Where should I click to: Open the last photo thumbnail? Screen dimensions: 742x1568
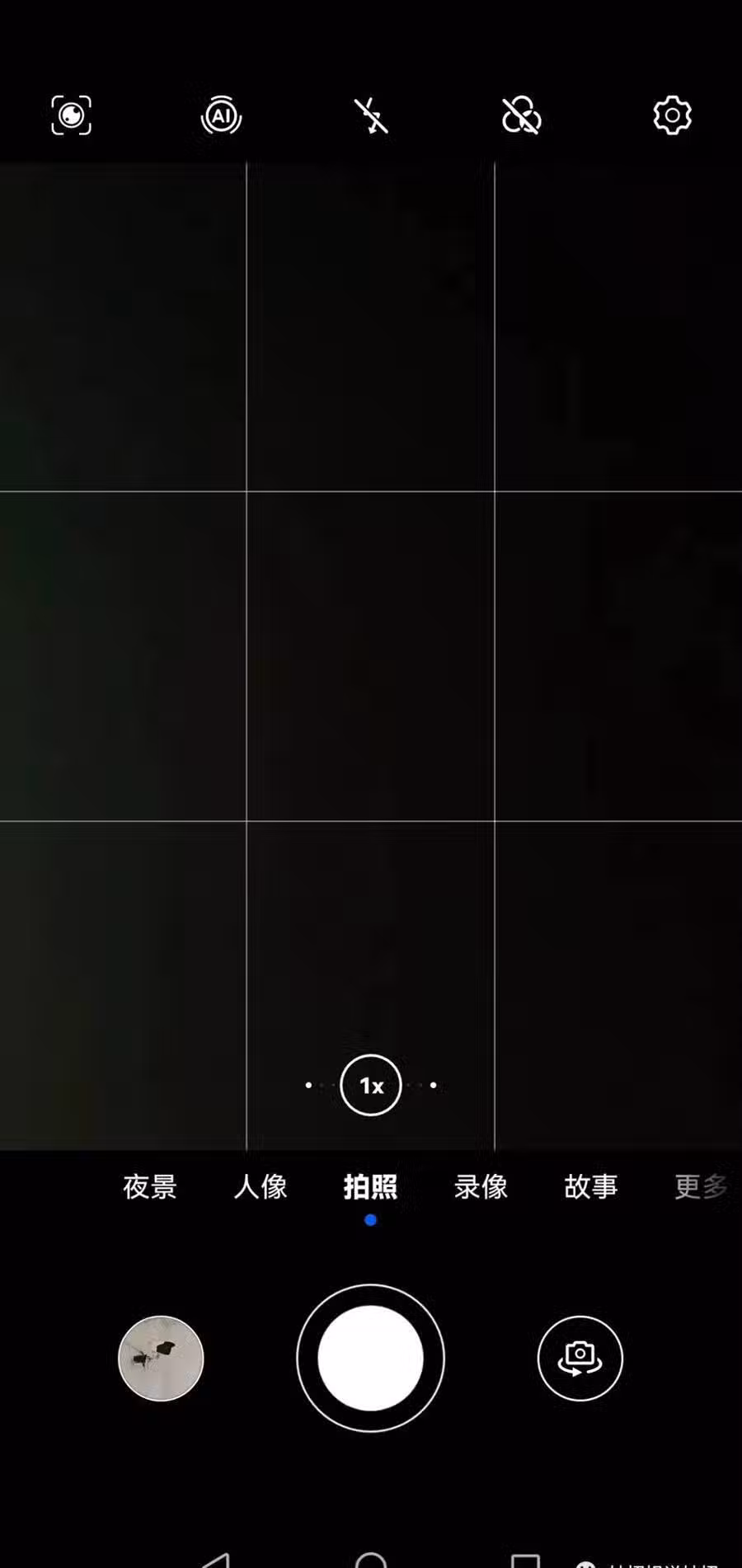coord(161,1359)
